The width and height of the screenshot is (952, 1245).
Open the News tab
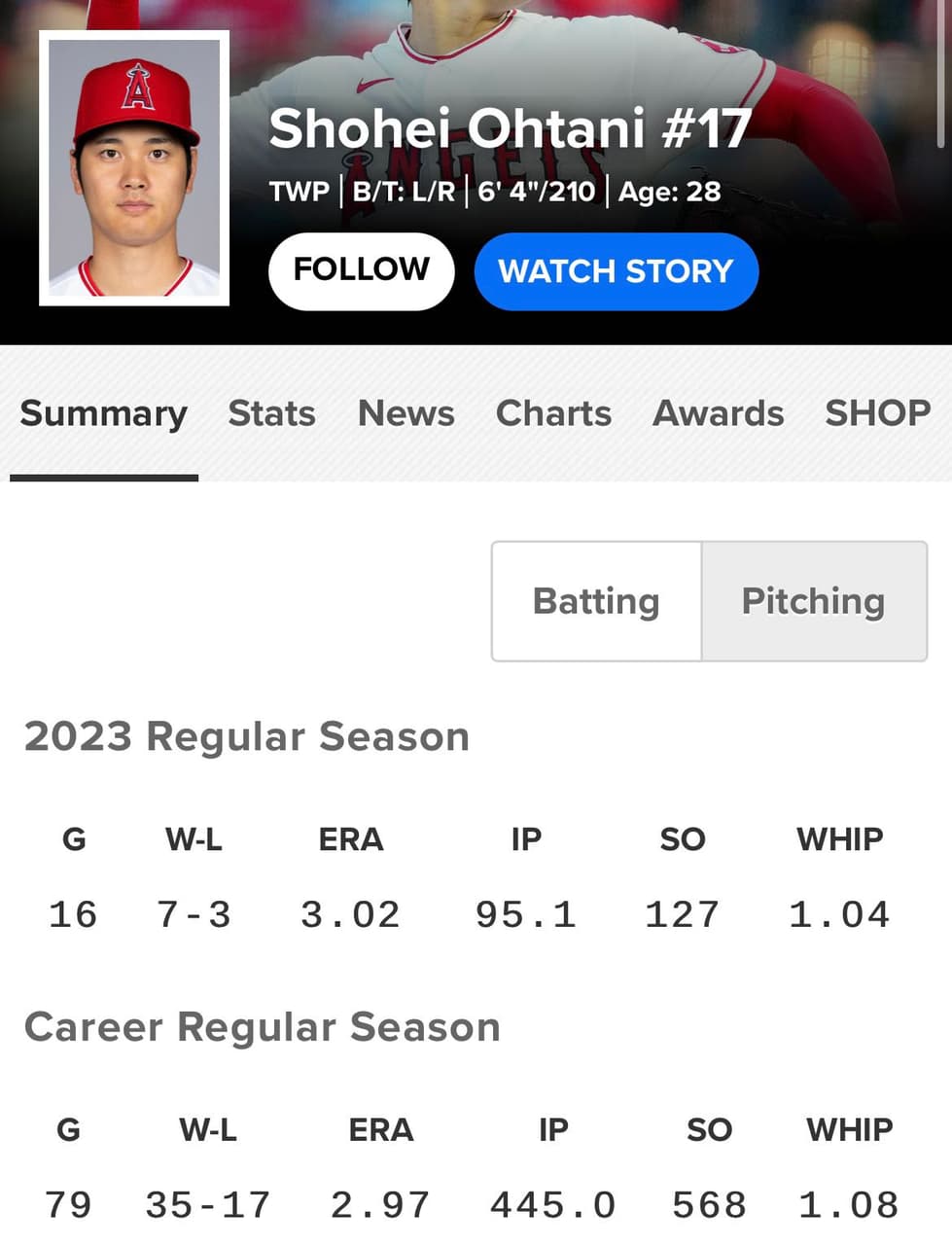point(405,414)
